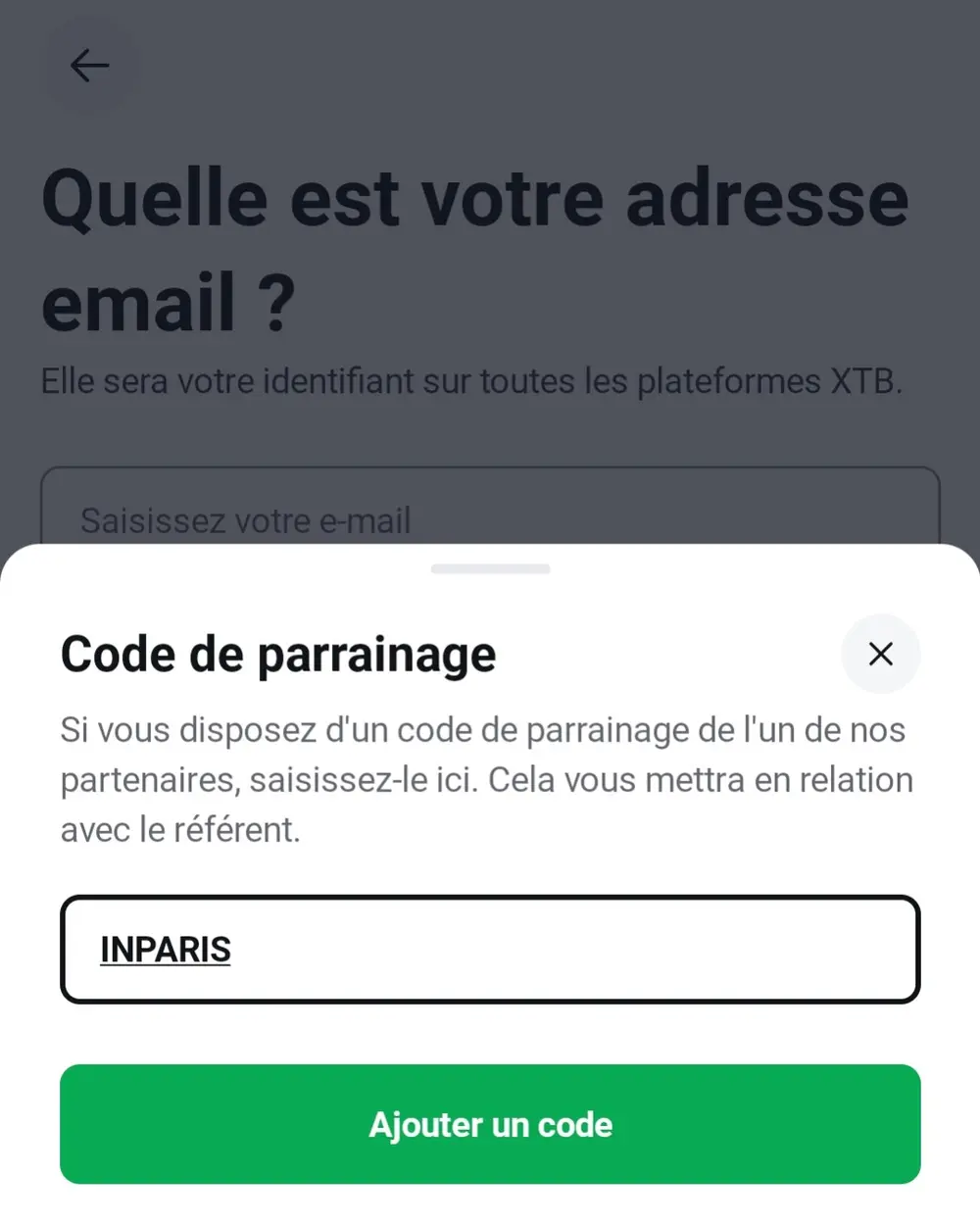The image size is (980, 1225).
Task: Click the left-pointing navigation arrow icon
Action: [x=90, y=65]
